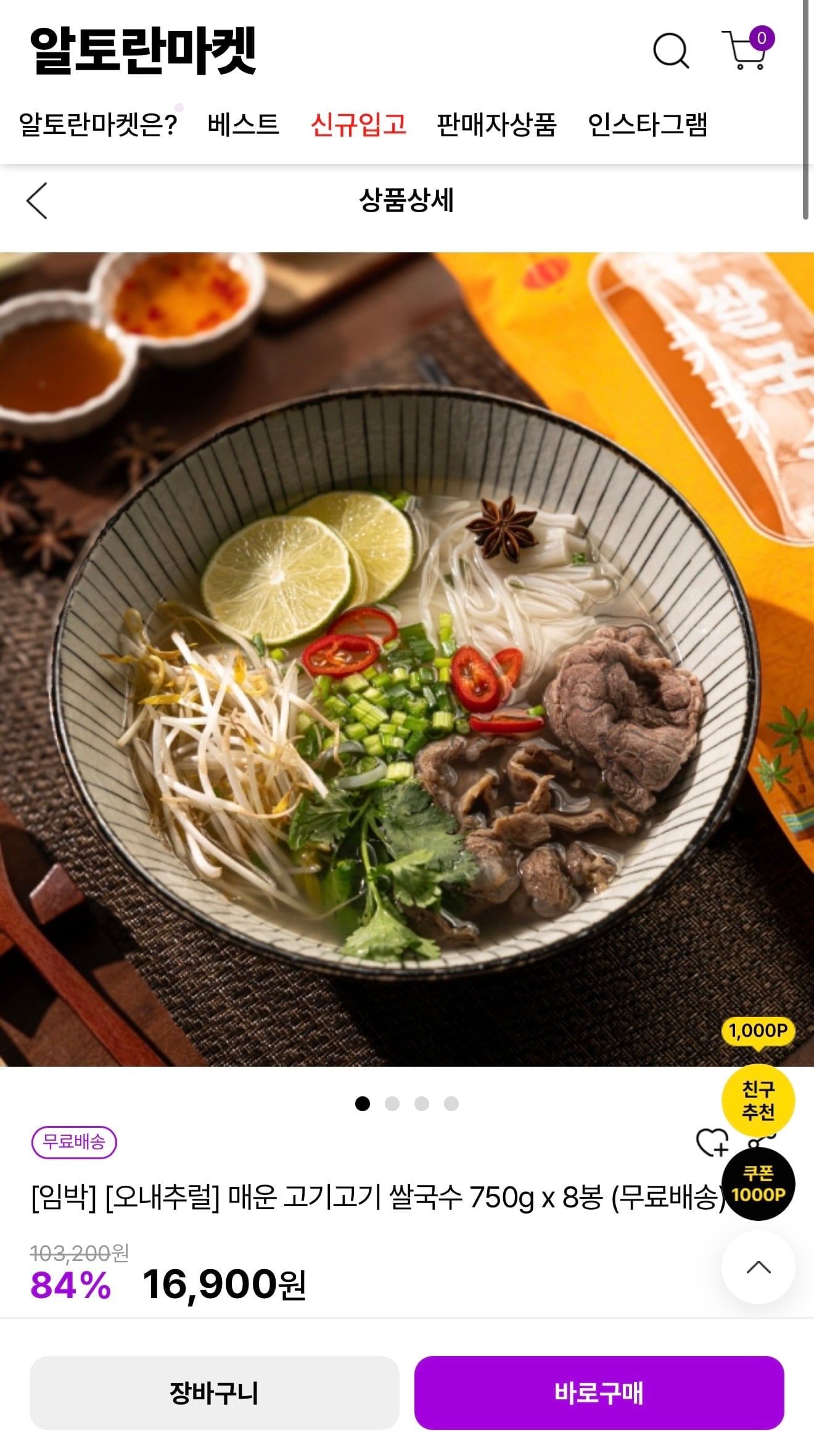The image size is (814, 1456).
Task: Add item with the 장바구니 button
Action: pos(214,1392)
